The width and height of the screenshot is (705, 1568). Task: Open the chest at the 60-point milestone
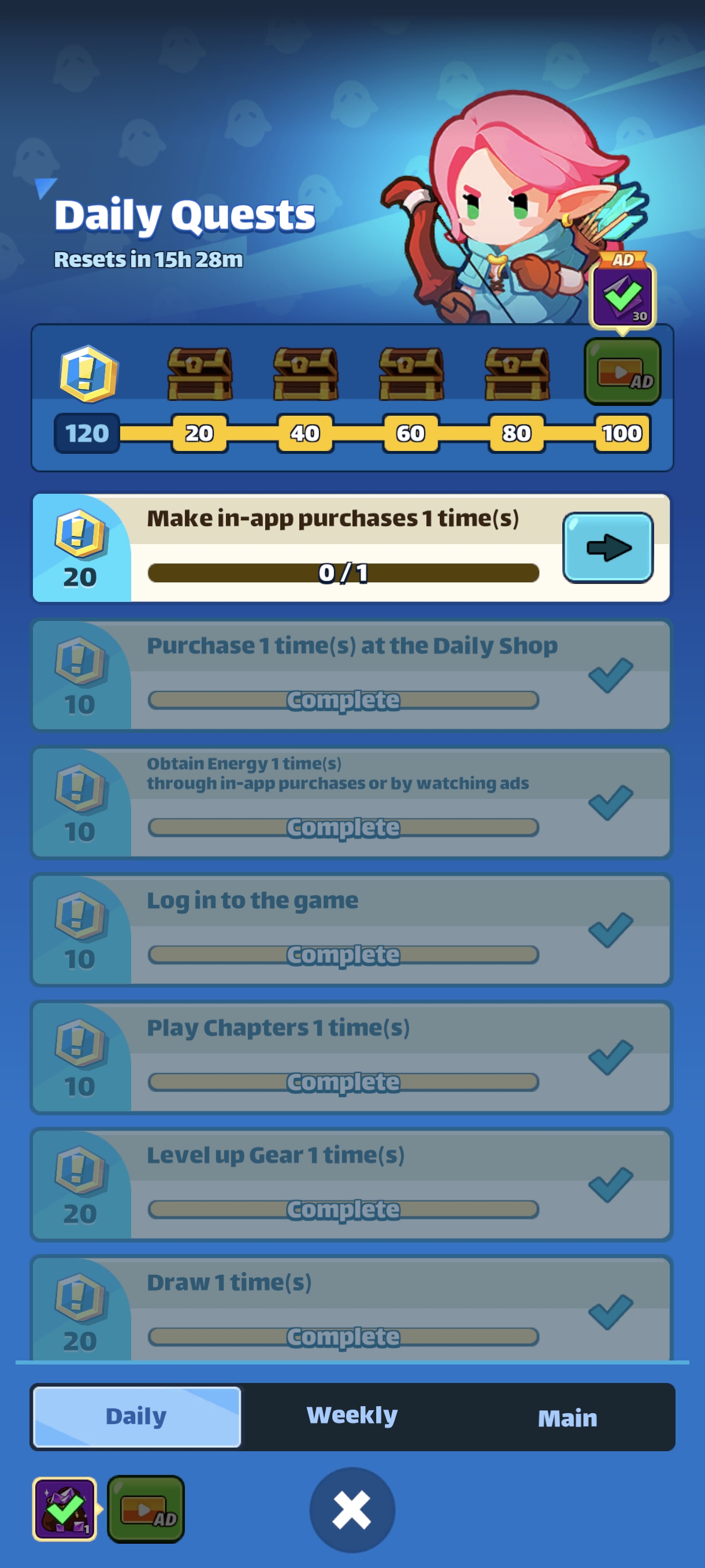[x=411, y=373]
